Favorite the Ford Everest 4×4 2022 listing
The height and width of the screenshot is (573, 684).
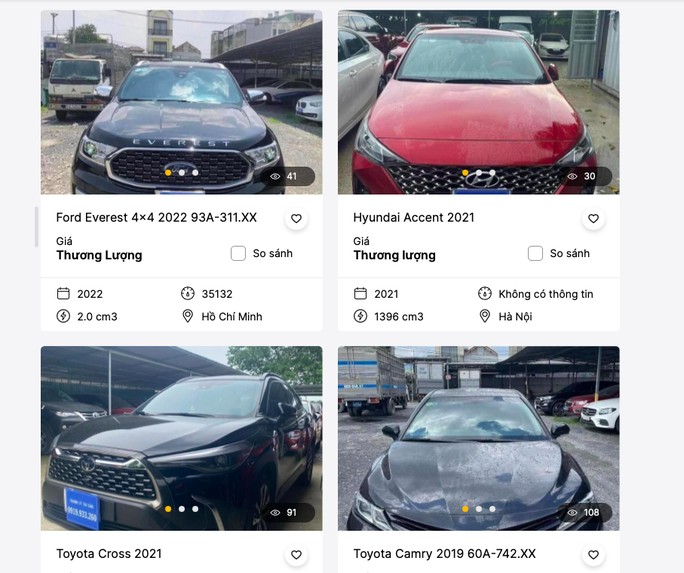296,219
